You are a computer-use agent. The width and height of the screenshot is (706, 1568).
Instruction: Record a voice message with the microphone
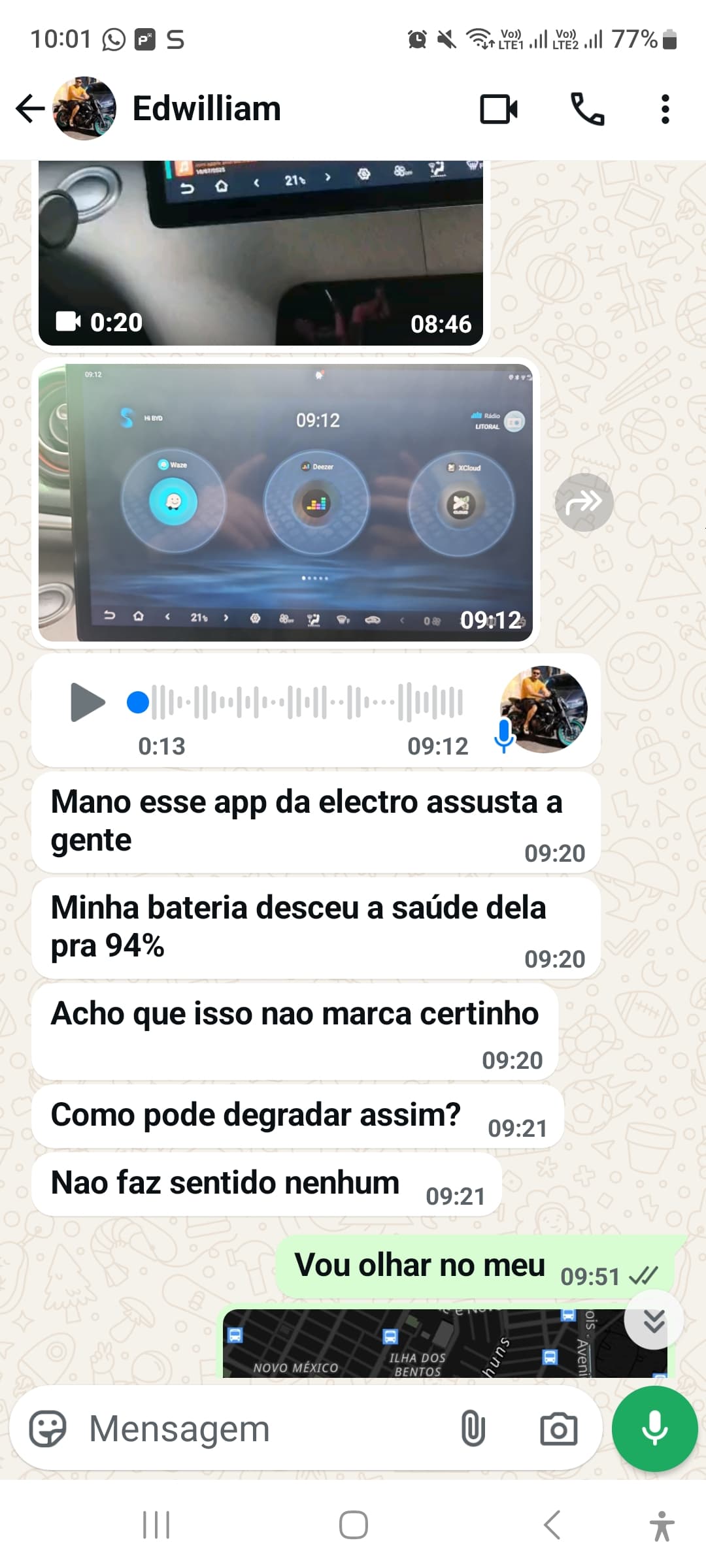point(654,1429)
